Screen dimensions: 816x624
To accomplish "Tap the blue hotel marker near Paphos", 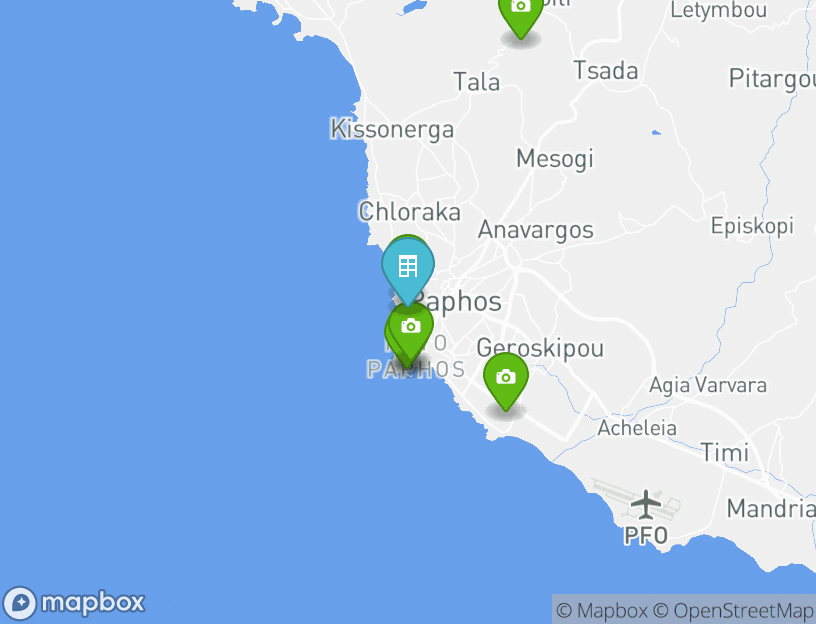I will point(407,267).
